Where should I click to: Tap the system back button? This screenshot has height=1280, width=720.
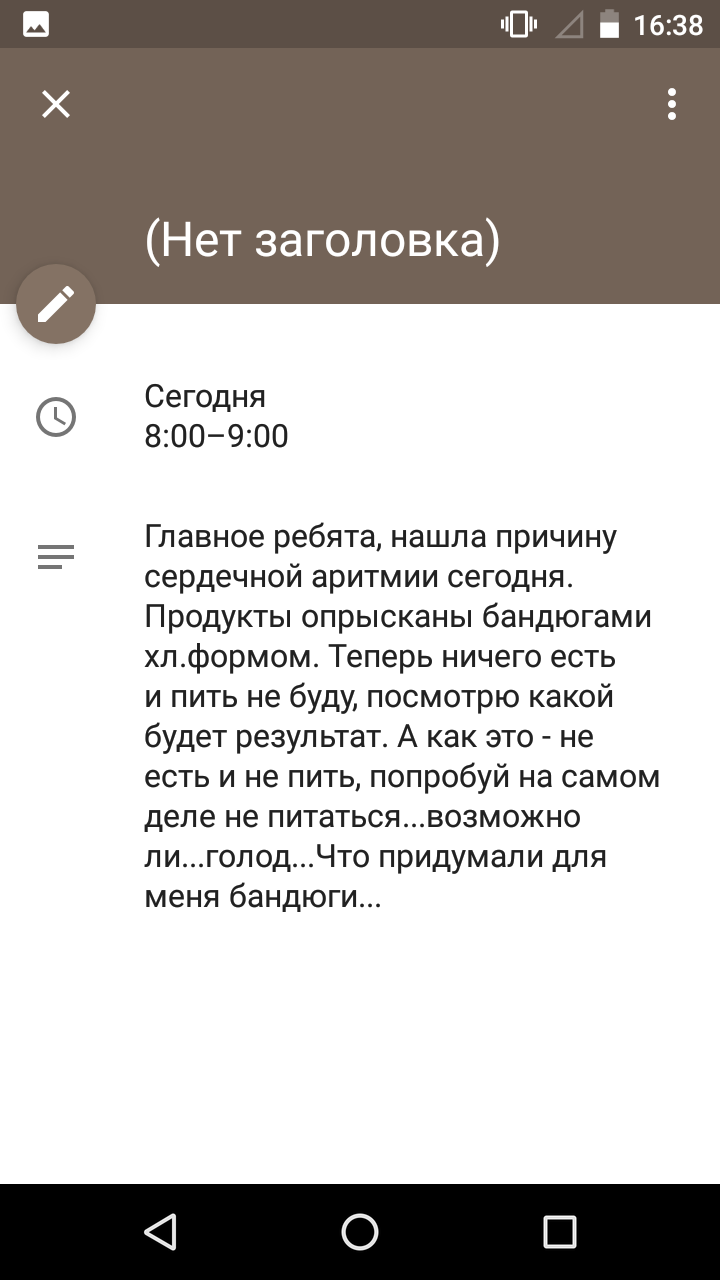click(x=160, y=1232)
